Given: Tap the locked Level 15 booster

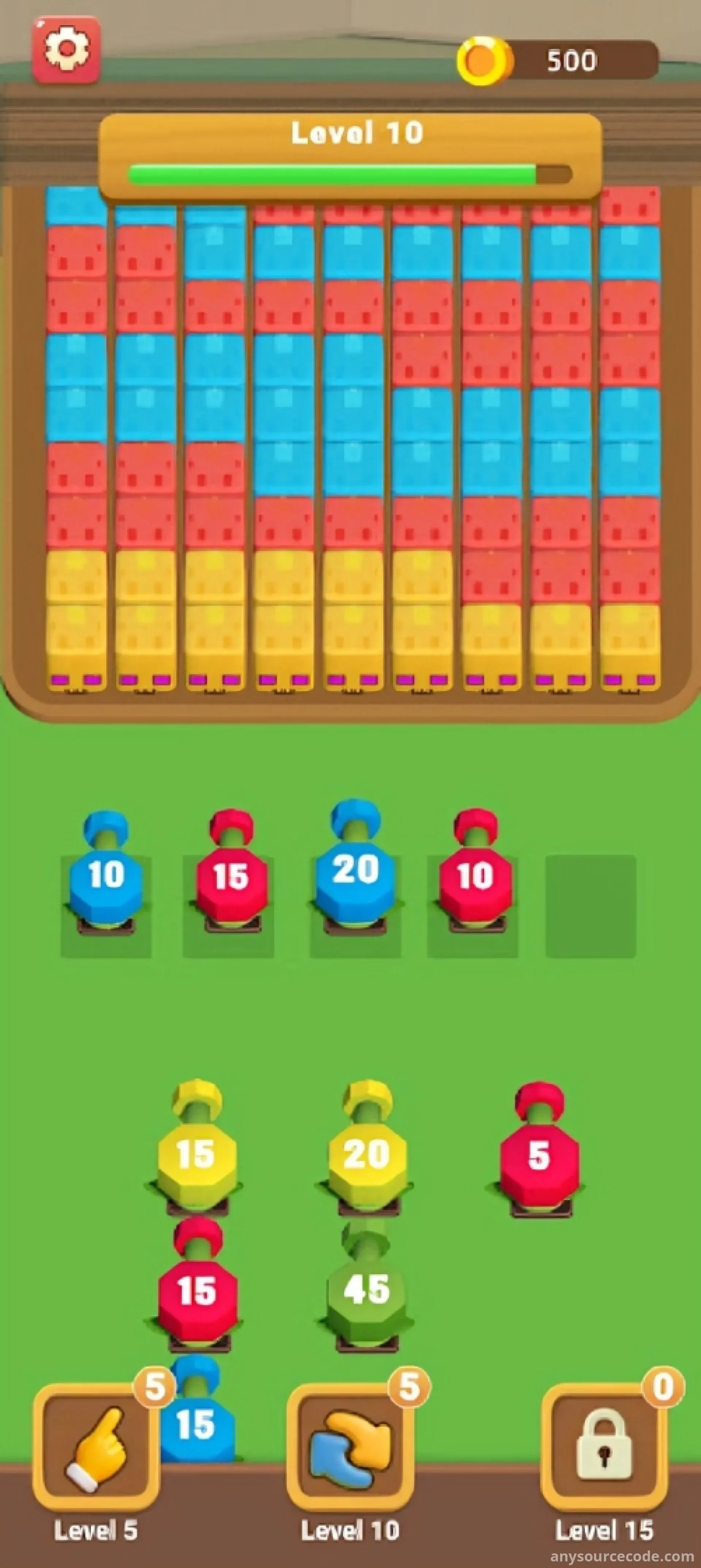Looking at the screenshot, I should (604, 1448).
